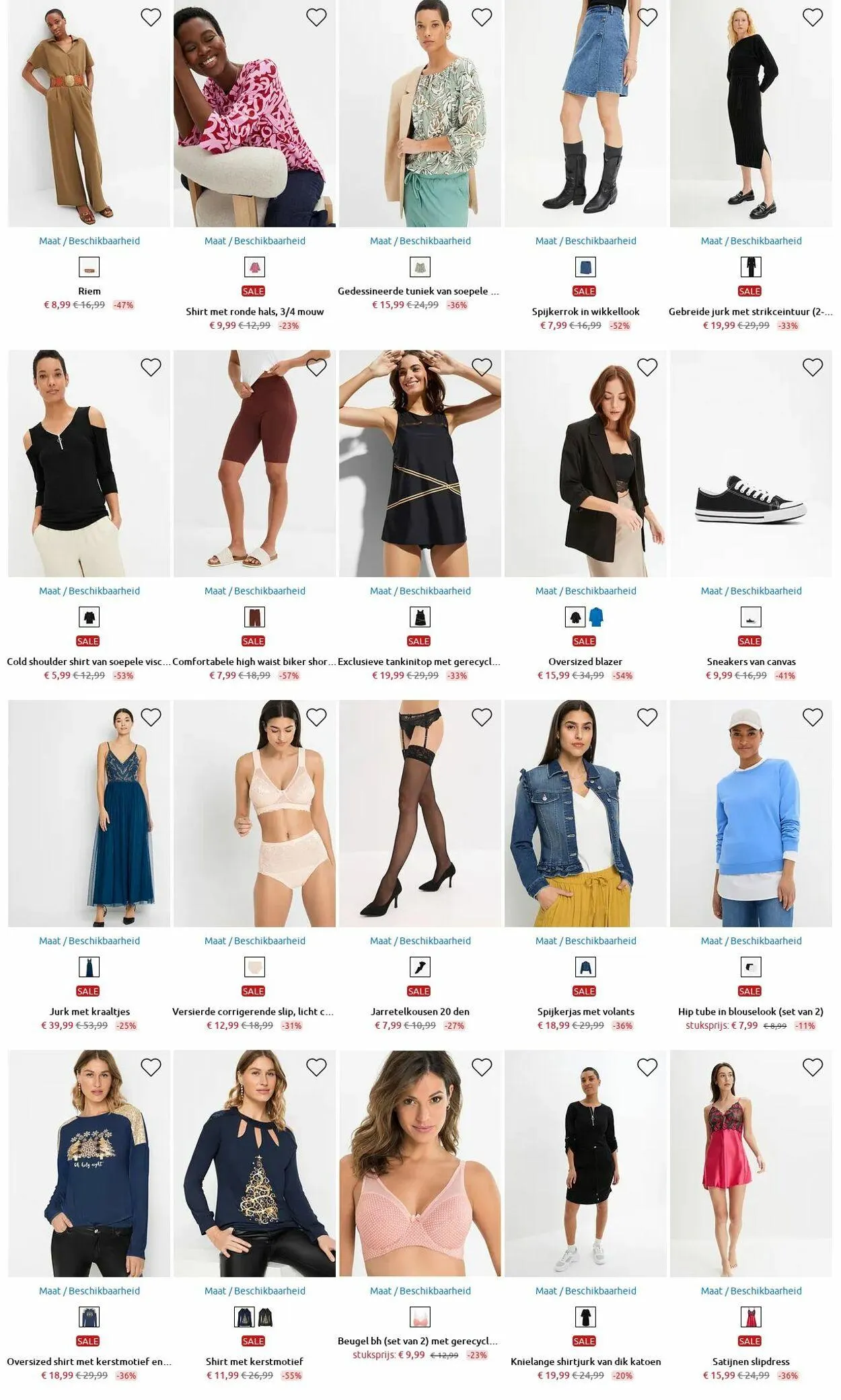Save Gebreide jurk met strikceintuur to wishlist
Image resolution: width=841 pixels, height=1400 pixels.
pos(813,17)
